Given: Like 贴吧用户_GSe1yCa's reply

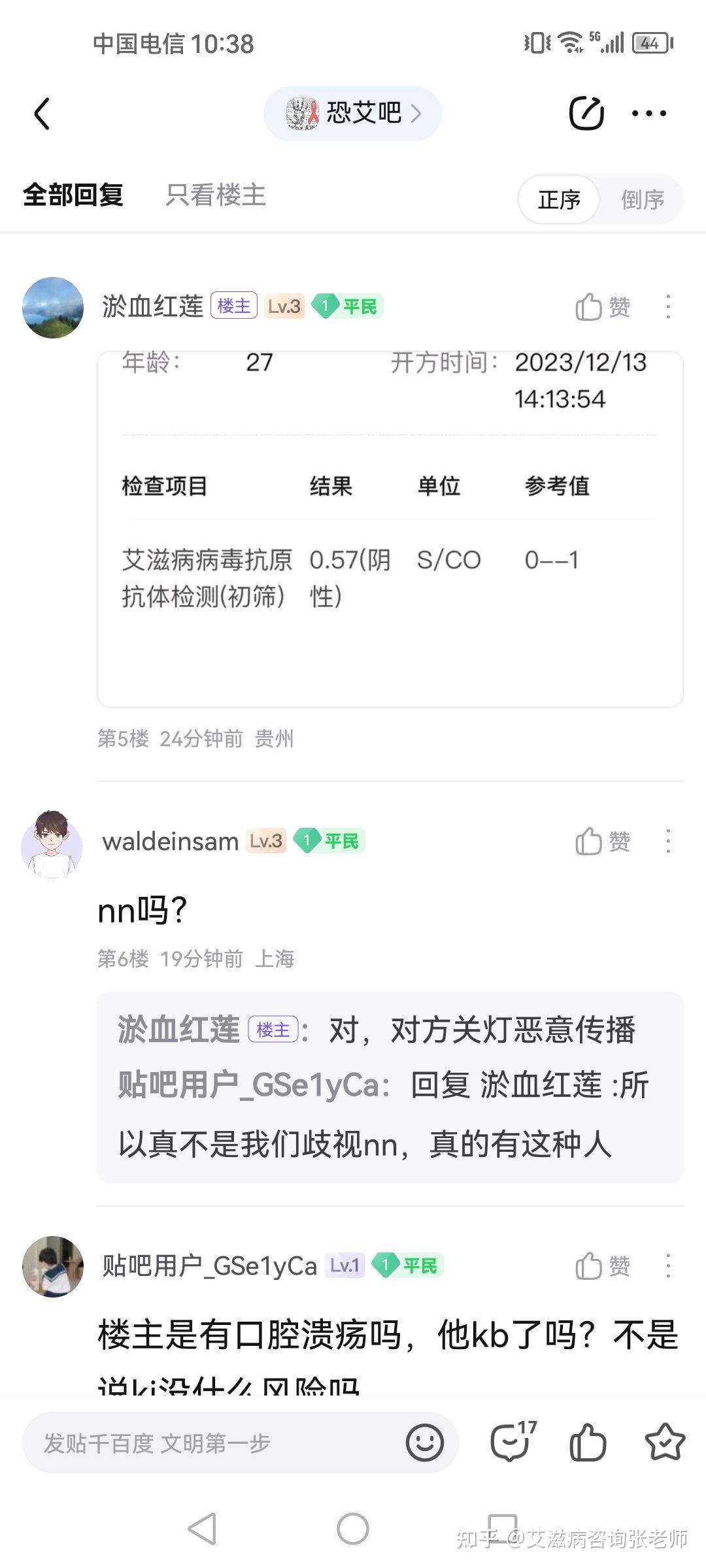Looking at the screenshot, I should 602,1266.
